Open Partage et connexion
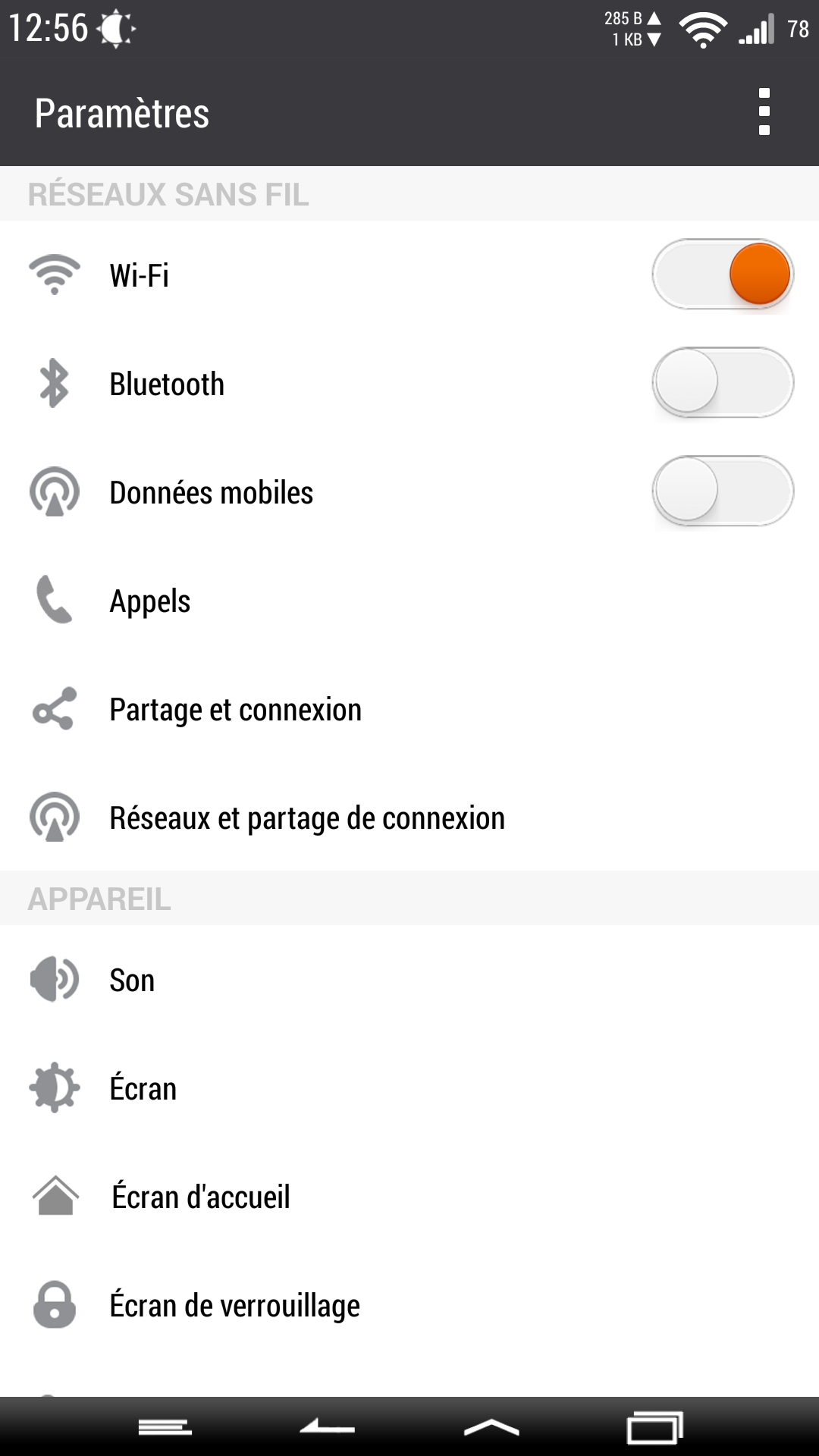Viewport: 819px width, 1456px height. coord(409,708)
